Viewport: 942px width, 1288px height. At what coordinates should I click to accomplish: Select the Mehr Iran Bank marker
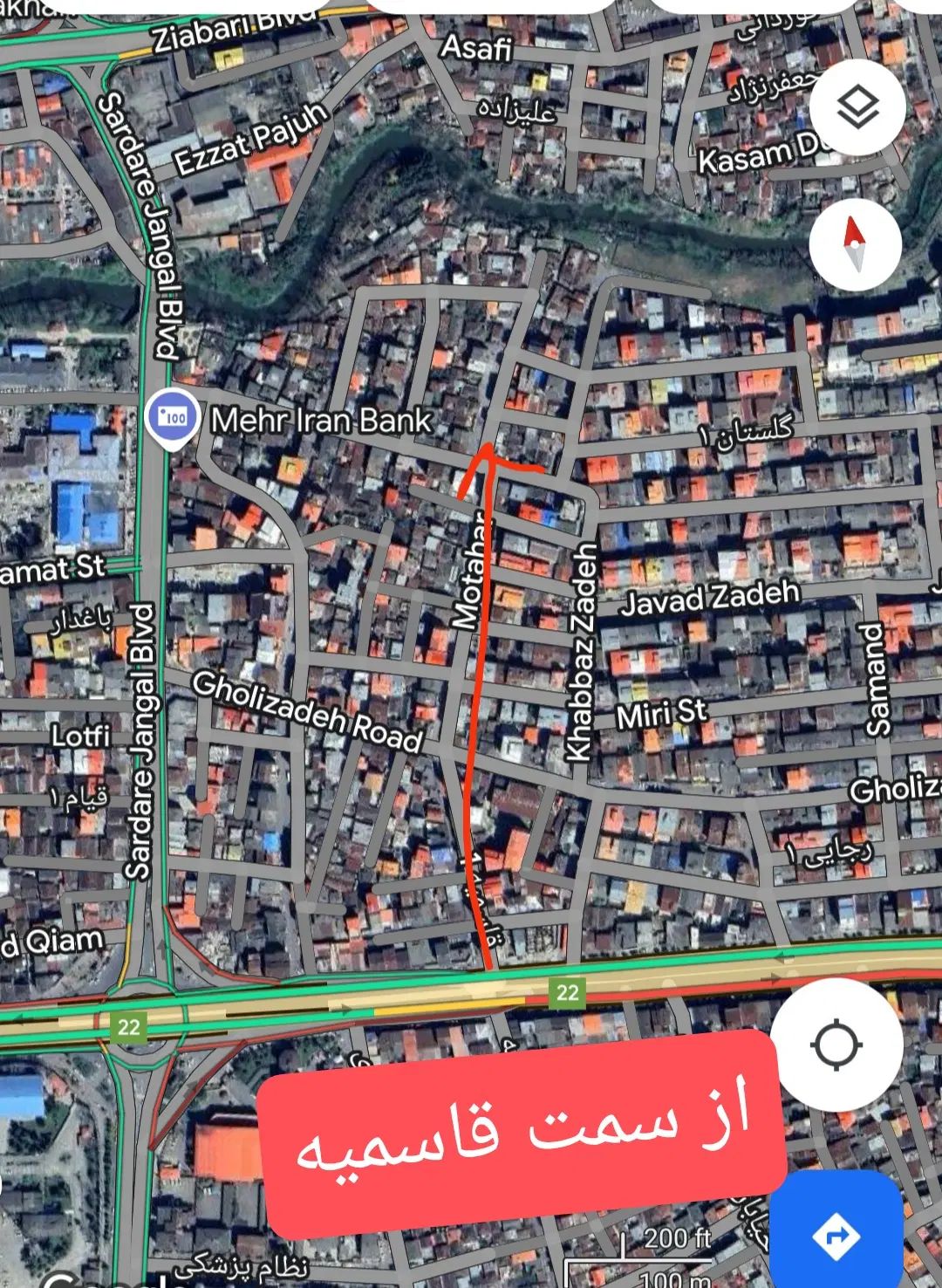(171, 419)
